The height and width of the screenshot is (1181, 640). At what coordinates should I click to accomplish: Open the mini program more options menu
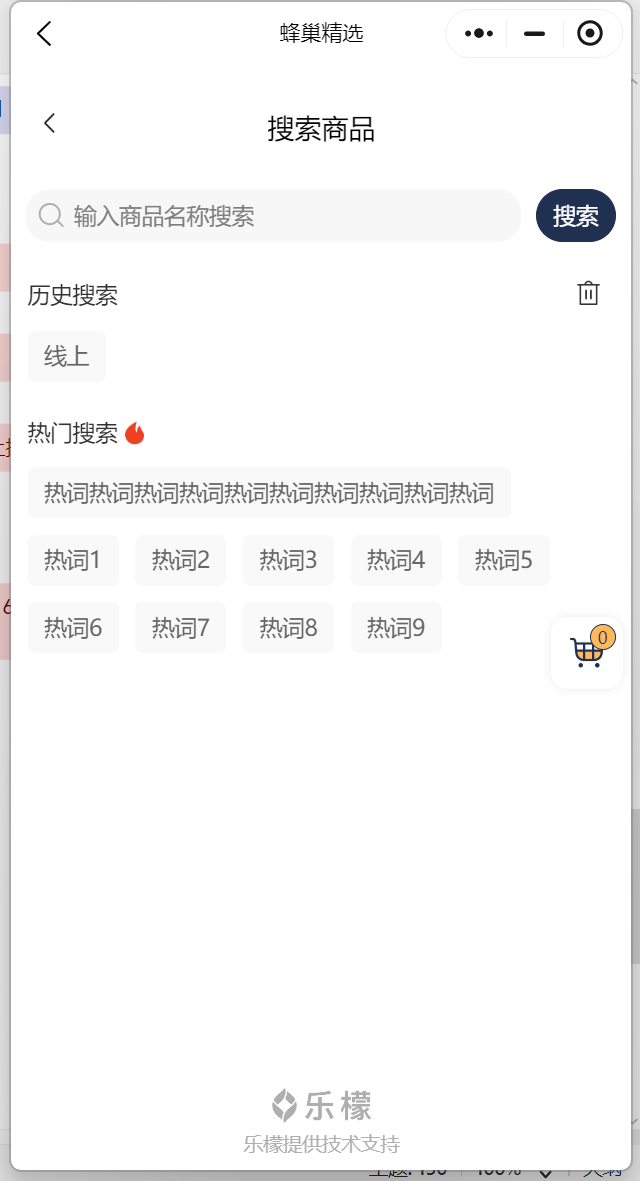479,34
